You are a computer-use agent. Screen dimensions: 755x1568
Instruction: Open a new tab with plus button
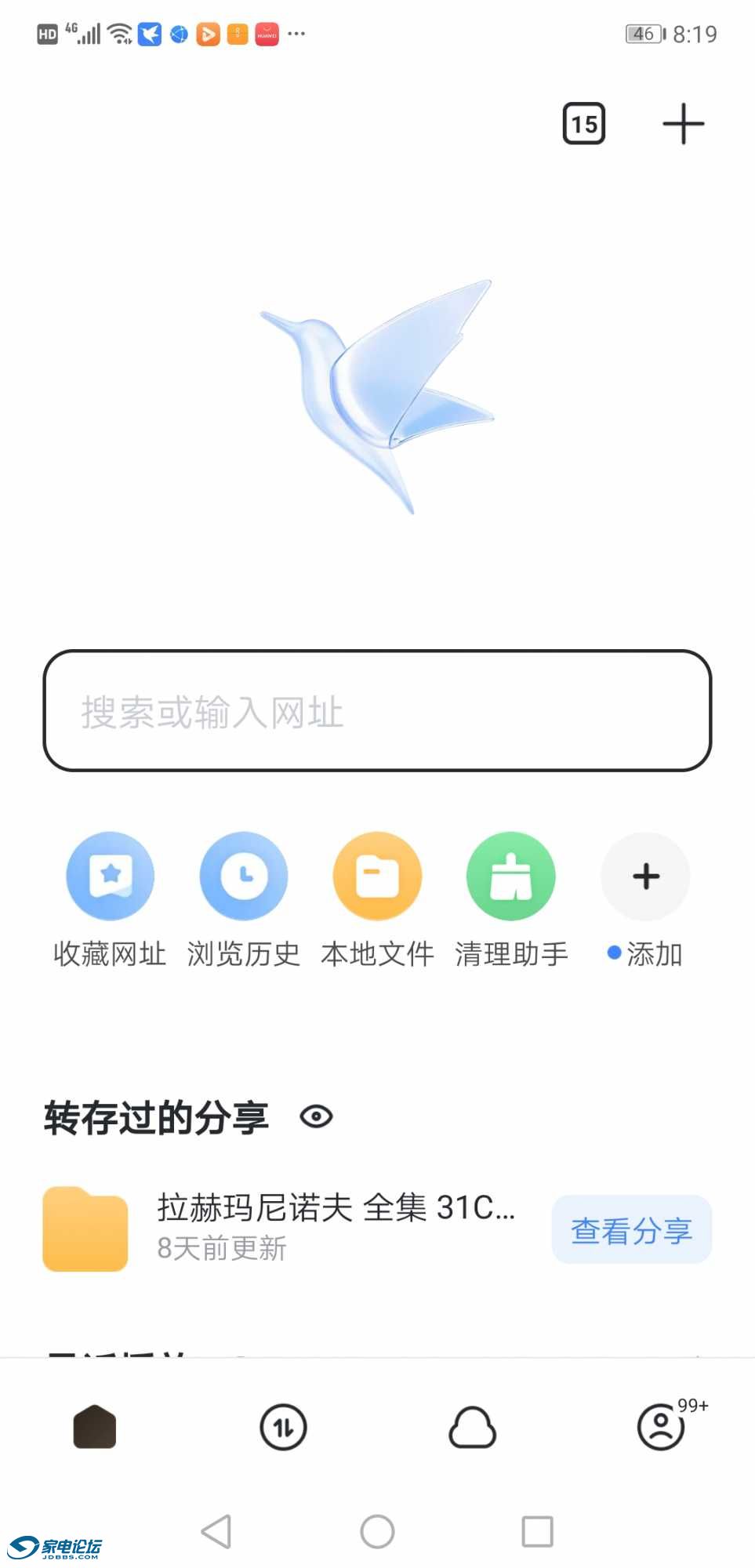681,123
